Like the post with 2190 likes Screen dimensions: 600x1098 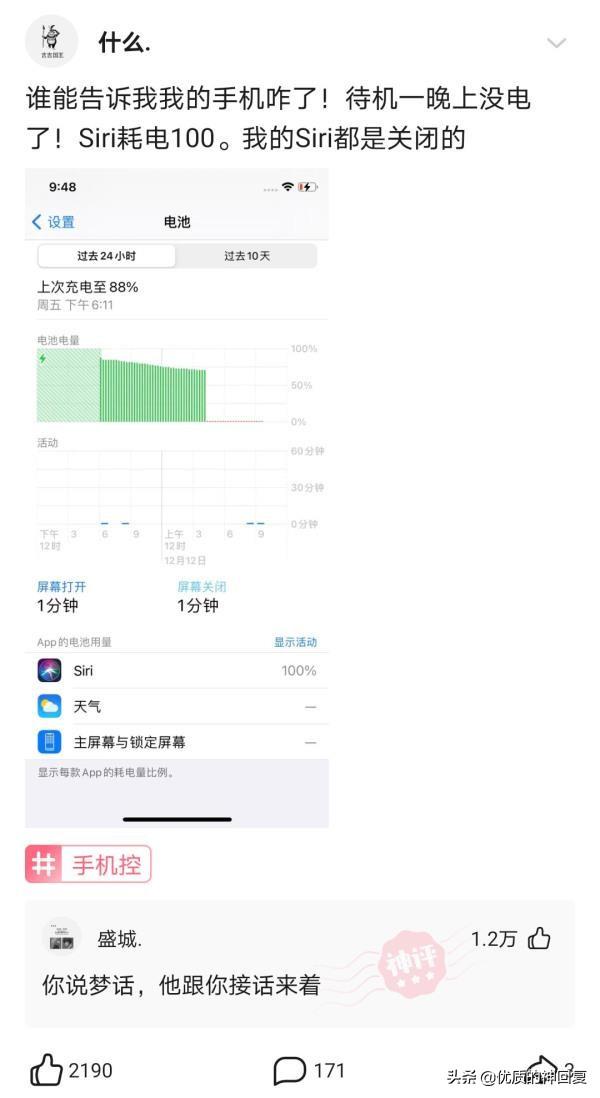click(46, 1070)
